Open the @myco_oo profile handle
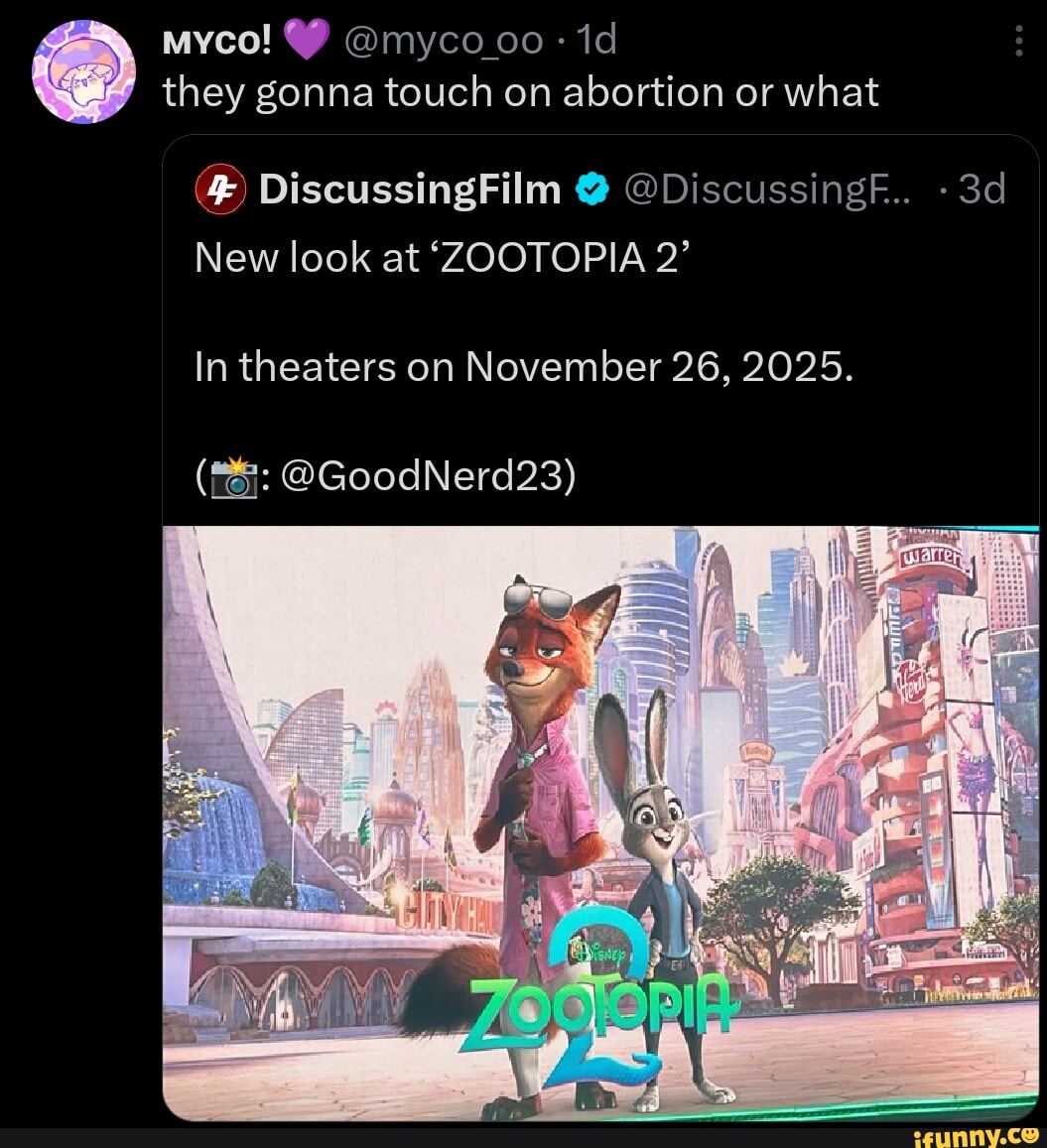 coord(445,40)
